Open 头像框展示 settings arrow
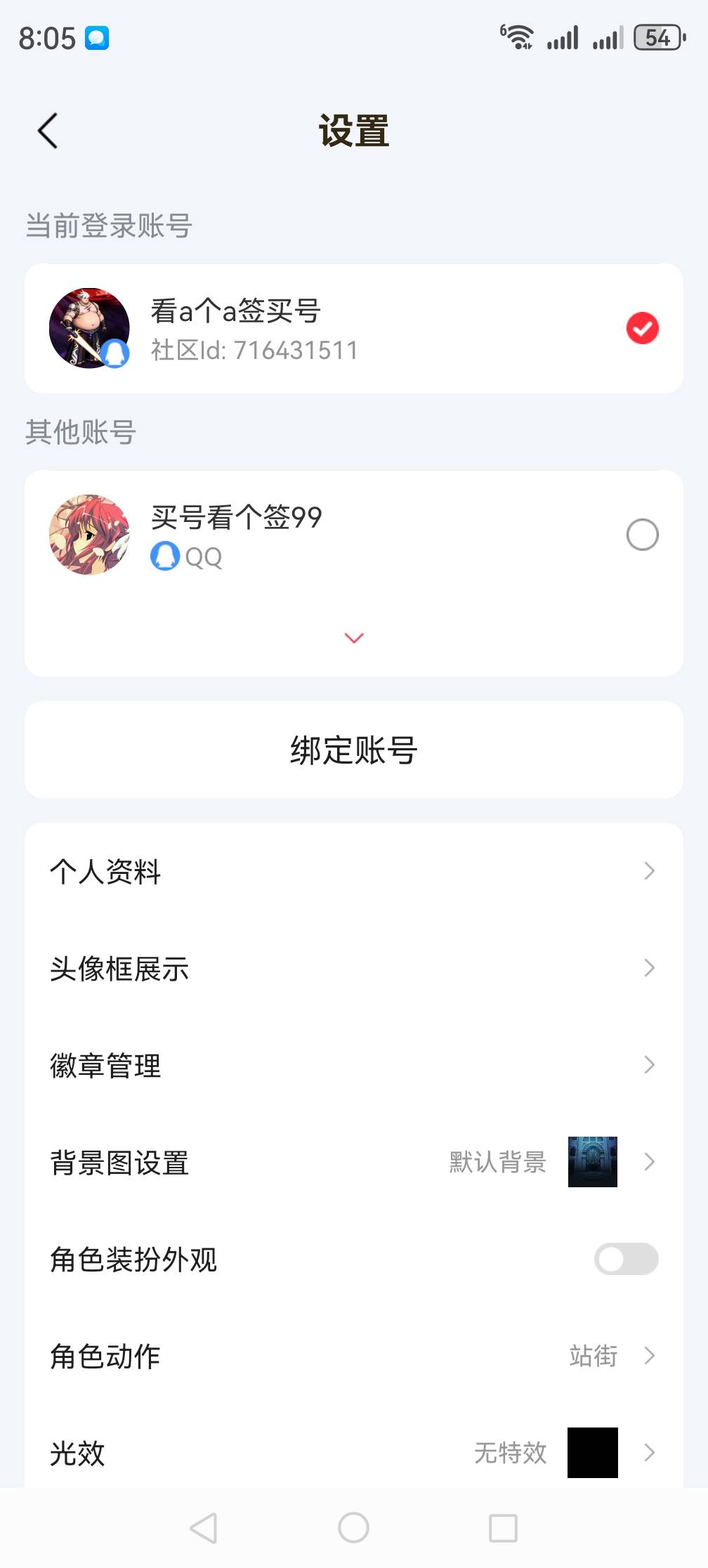Viewport: 708px width, 1568px height. tap(650, 969)
